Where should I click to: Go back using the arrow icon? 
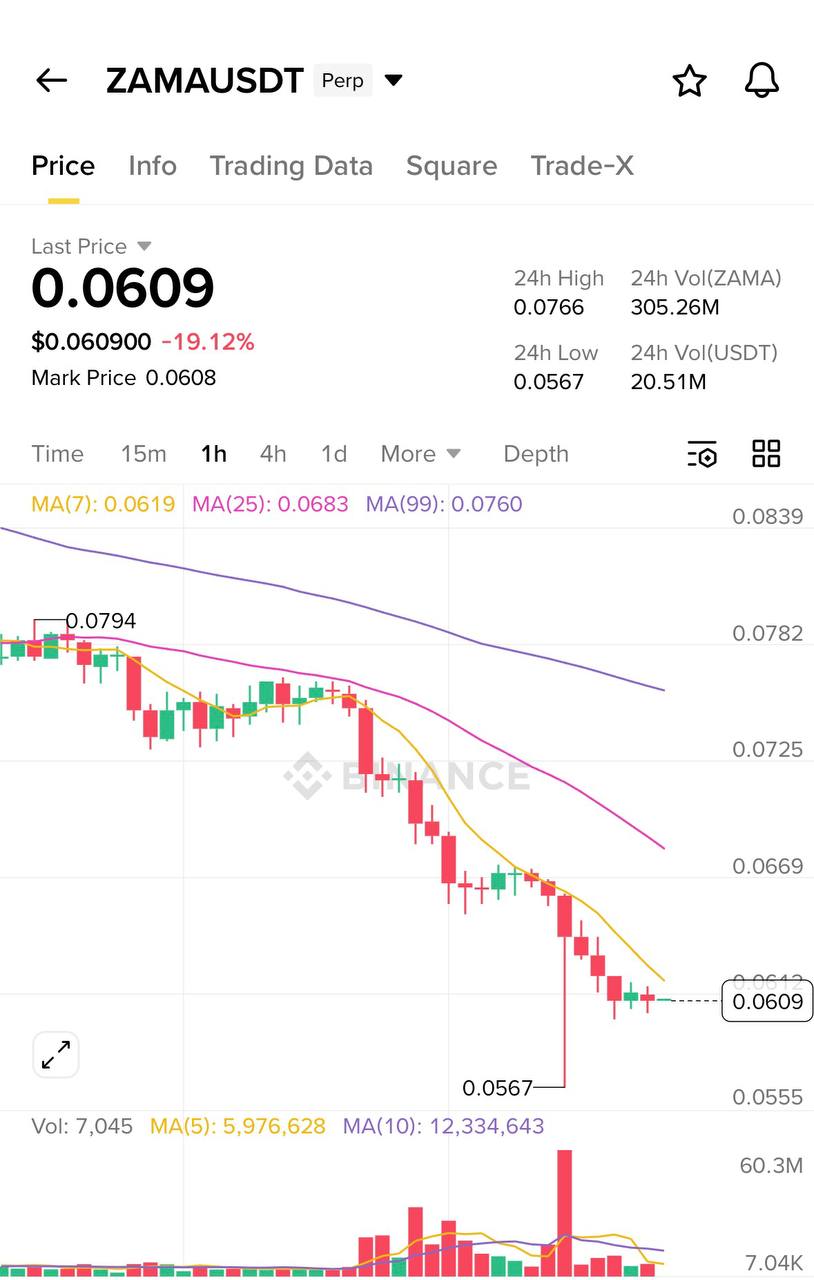tap(51, 81)
